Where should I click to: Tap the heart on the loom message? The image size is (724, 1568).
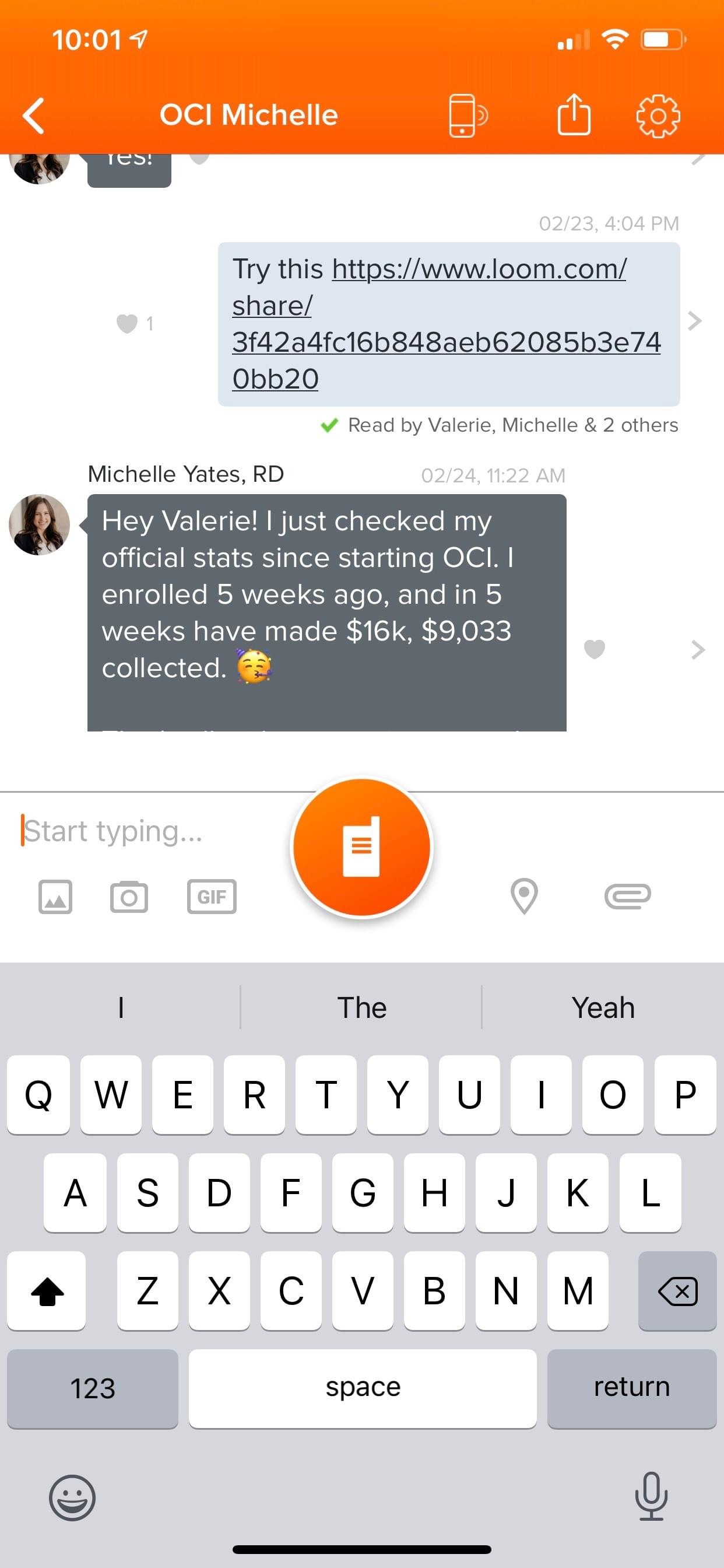pyautogui.click(x=127, y=323)
